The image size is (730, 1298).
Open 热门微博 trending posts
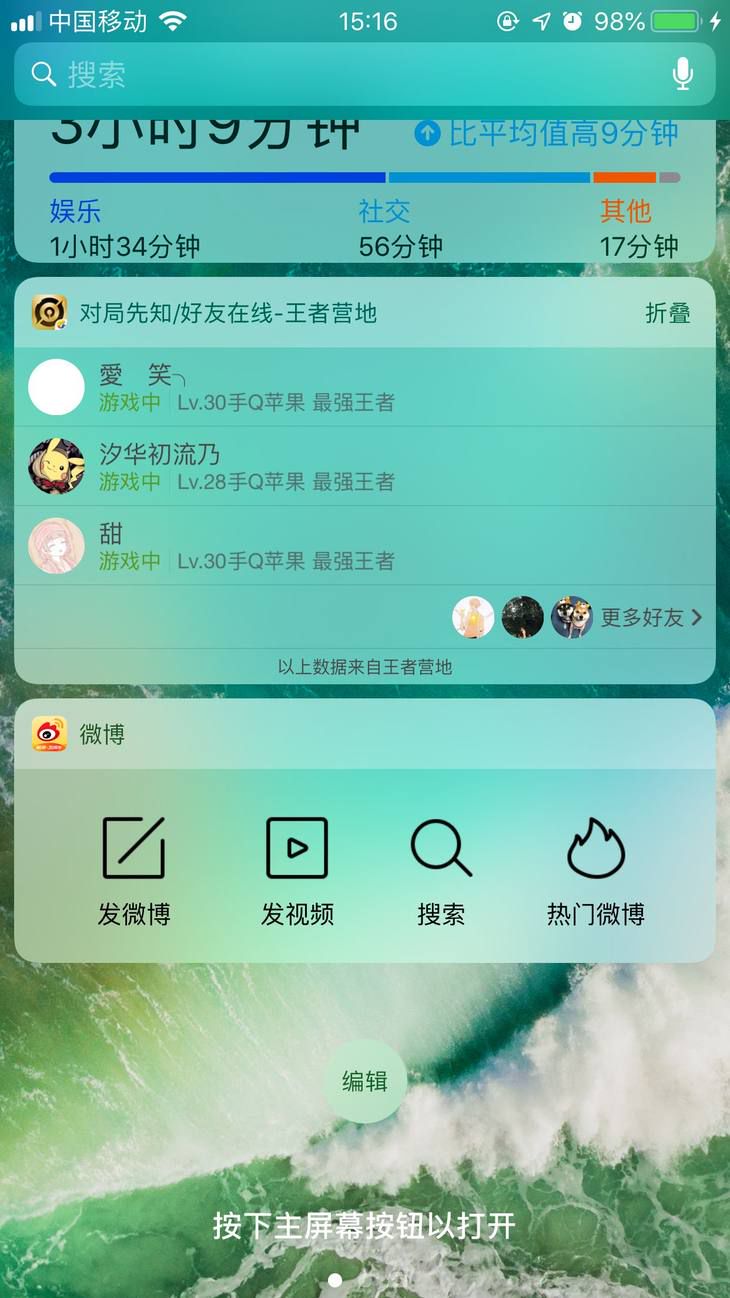(x=596, y=871)
